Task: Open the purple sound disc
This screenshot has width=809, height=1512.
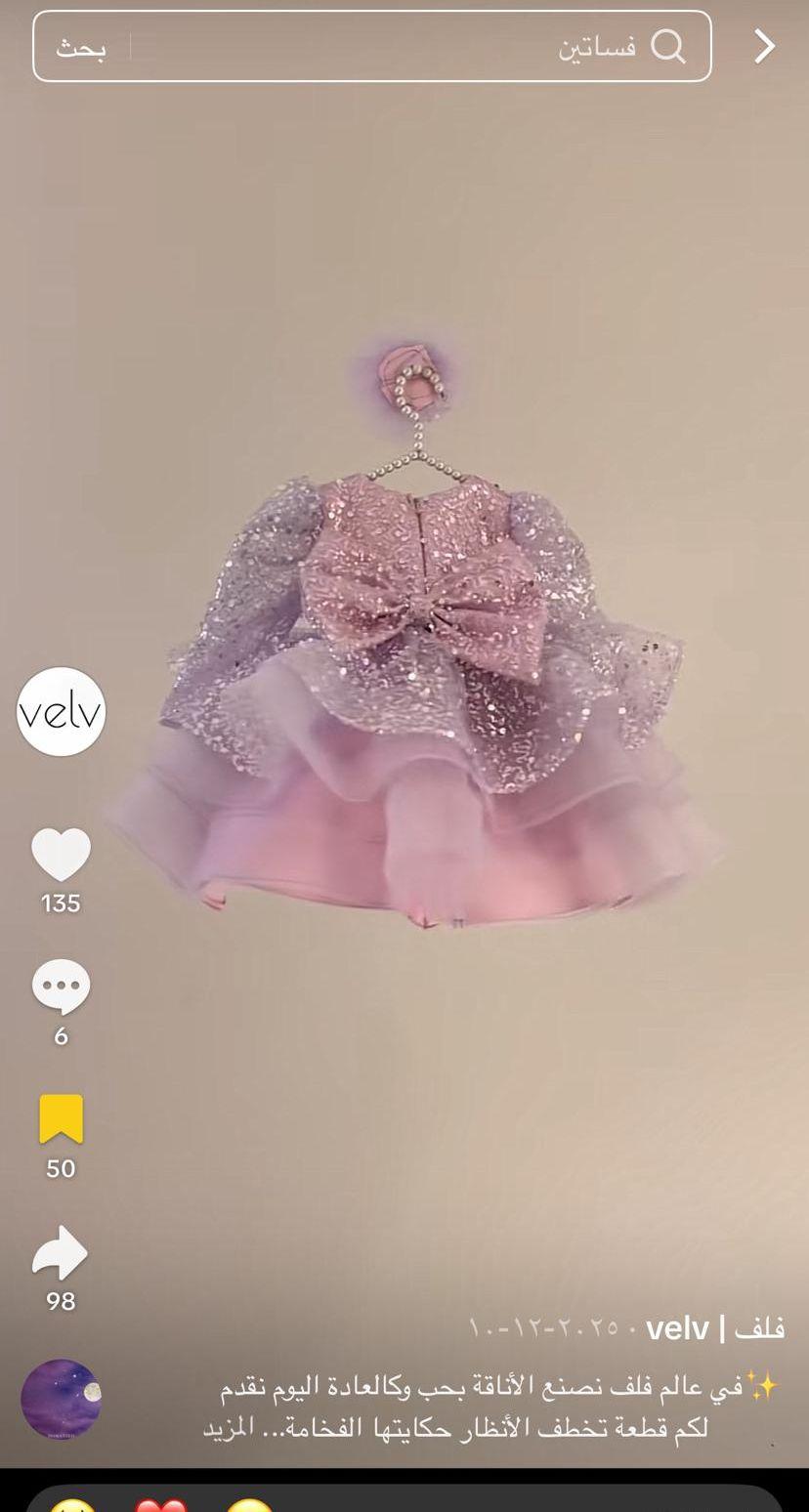Action: click(61, 1399)
